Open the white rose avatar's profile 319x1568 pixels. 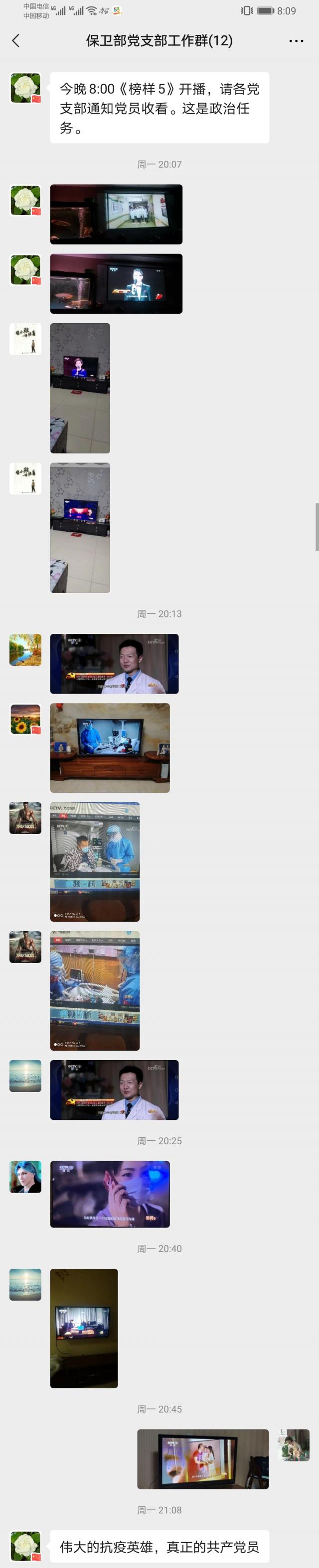pos(25,88)
